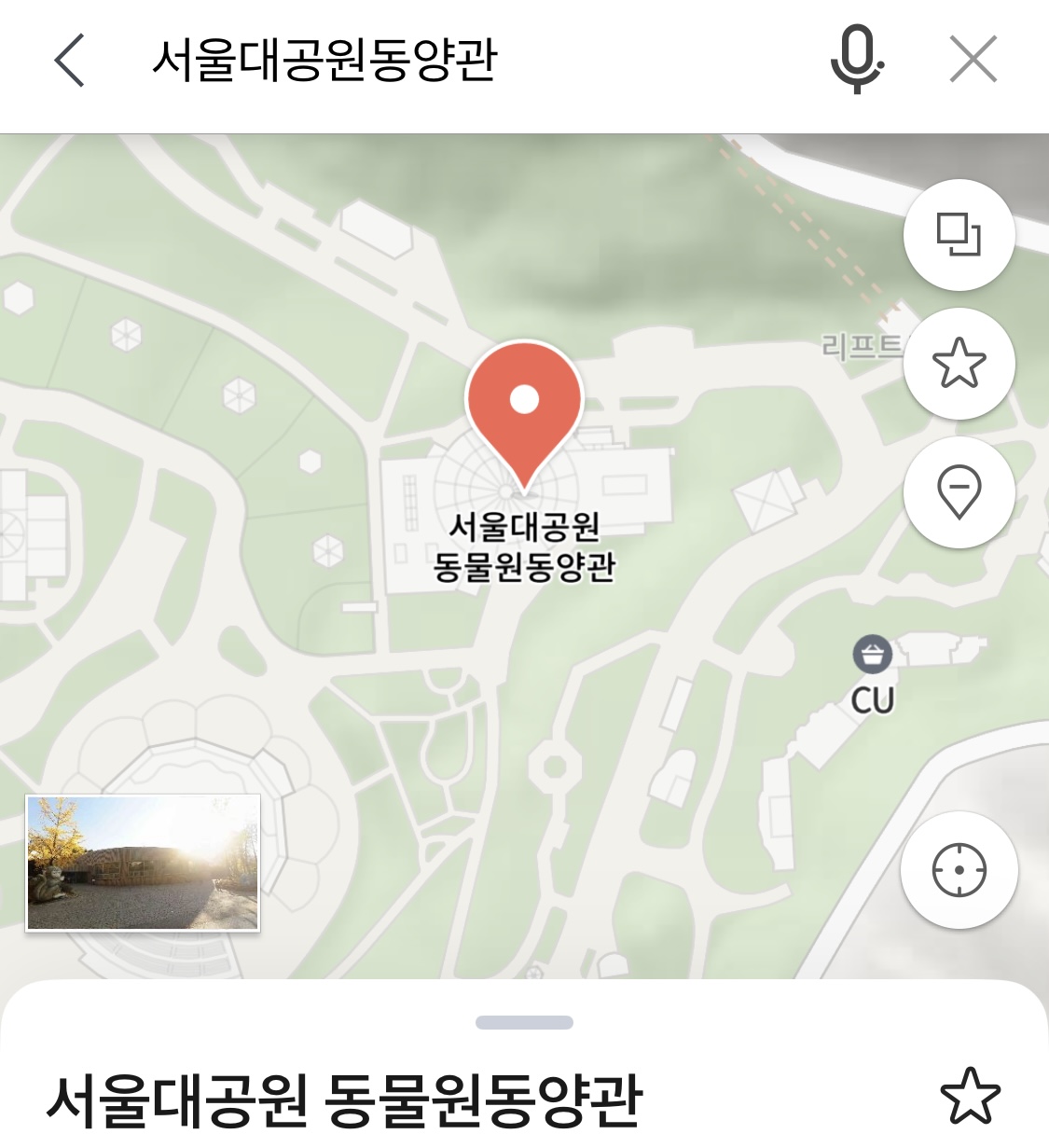Open the map layer comparison icon

click(959, 235)
